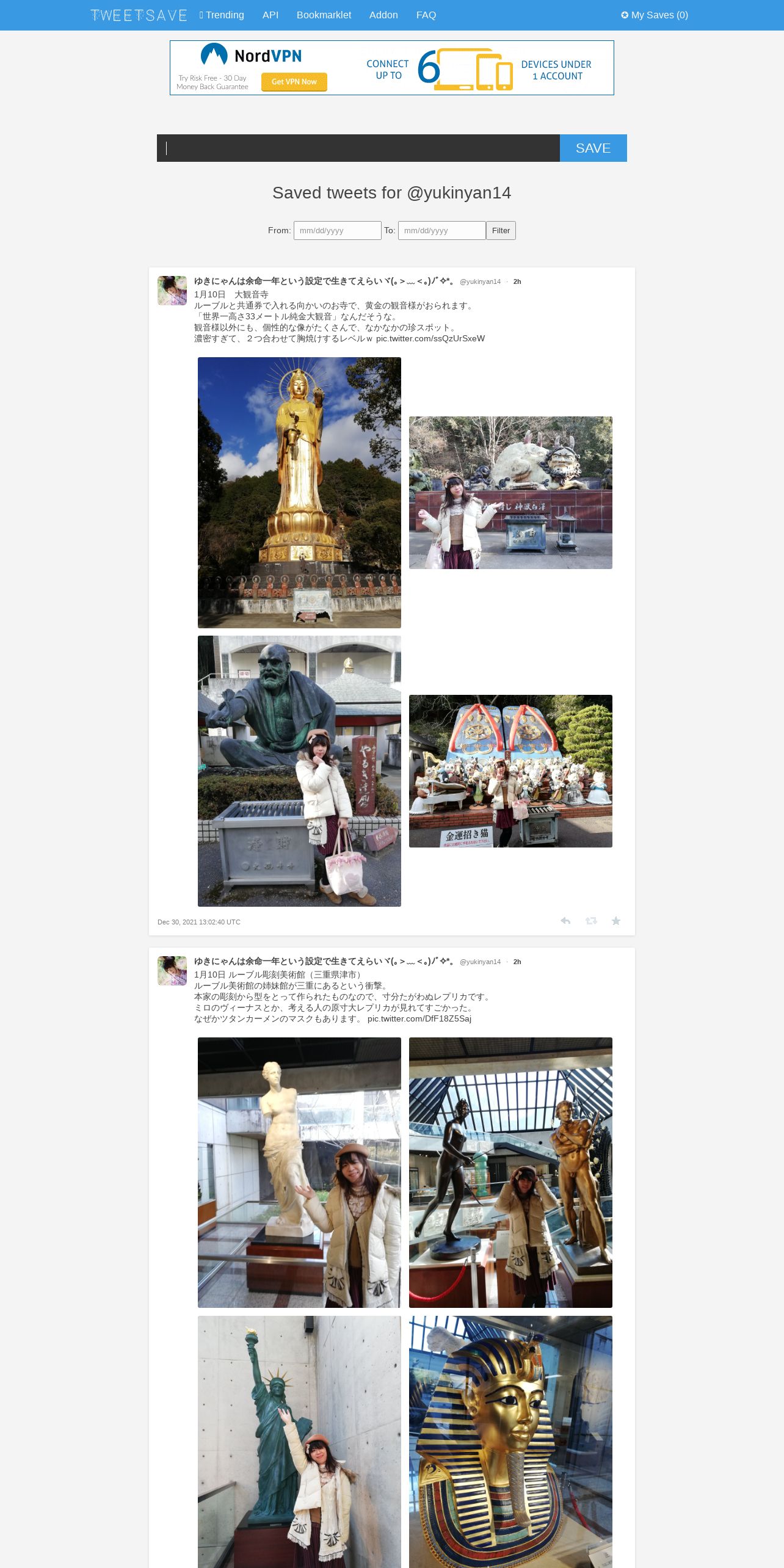This screenshot has height=1568, width=784.
Task: Open the FAQ page
Action: (426, 15)
